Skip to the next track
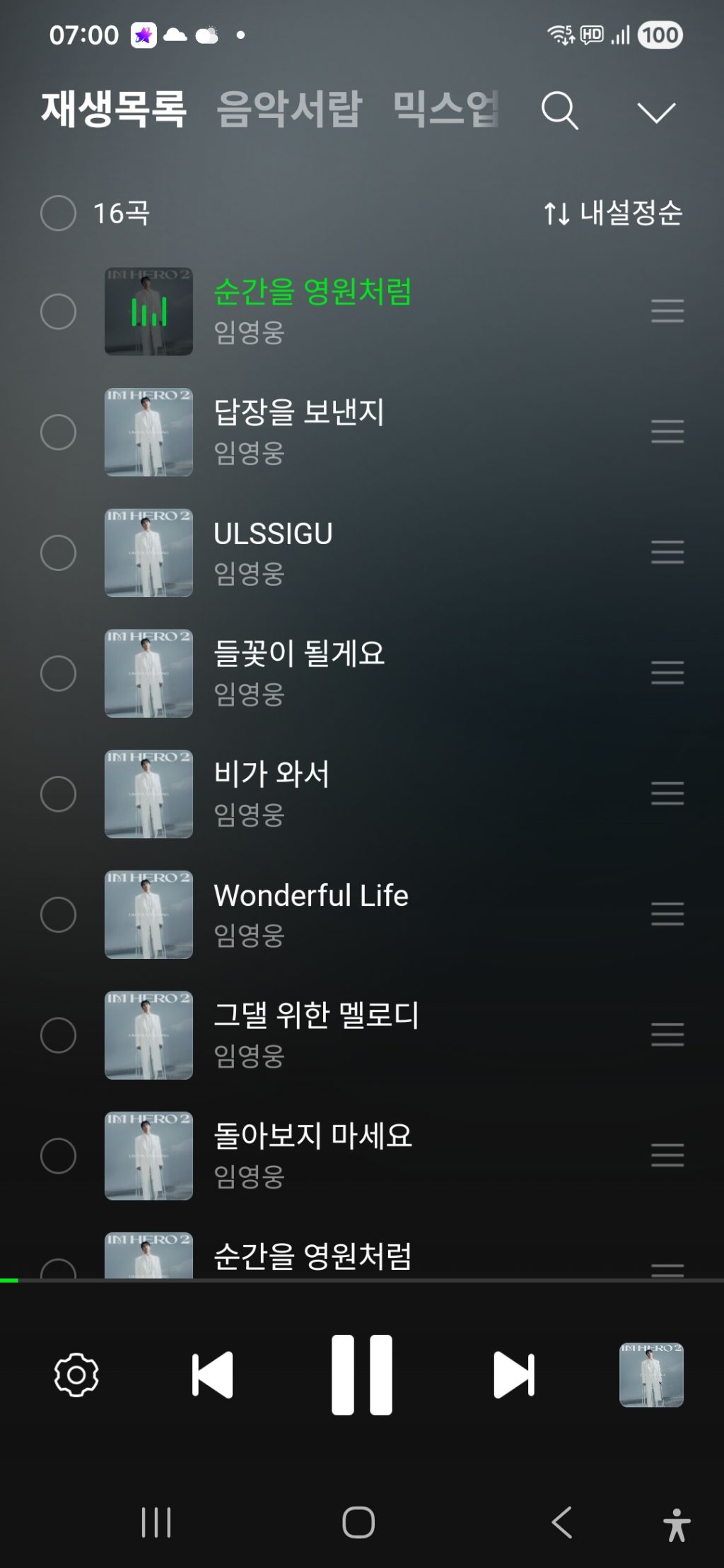 [x=513, y=1375]
